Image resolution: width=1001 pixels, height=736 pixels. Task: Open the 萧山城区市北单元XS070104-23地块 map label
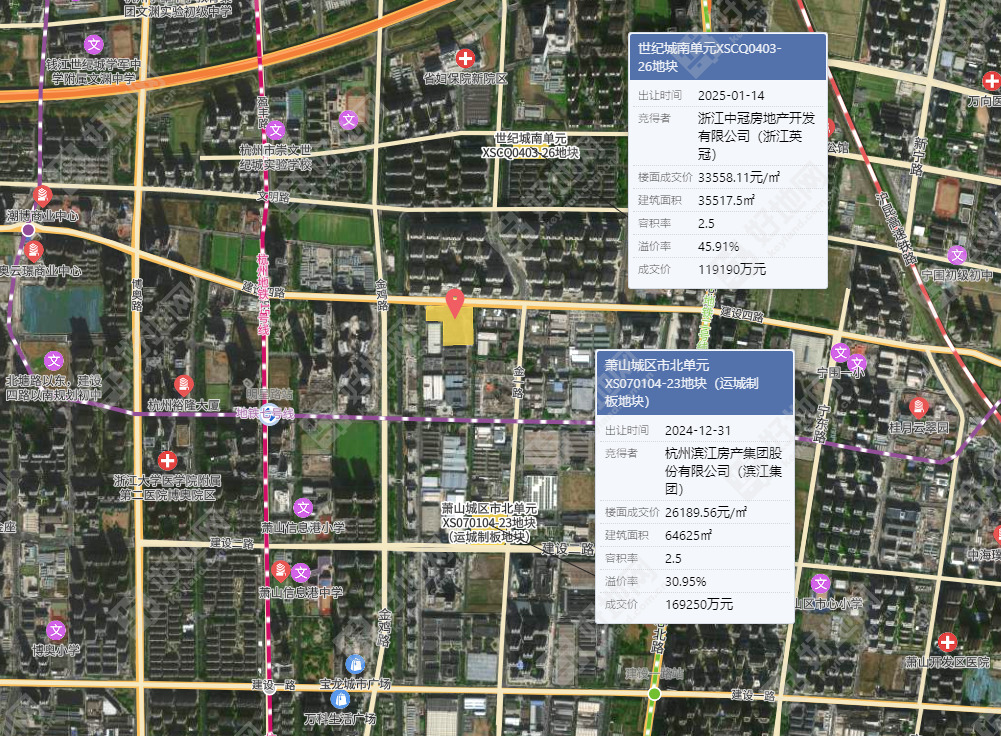click(489, 522)
